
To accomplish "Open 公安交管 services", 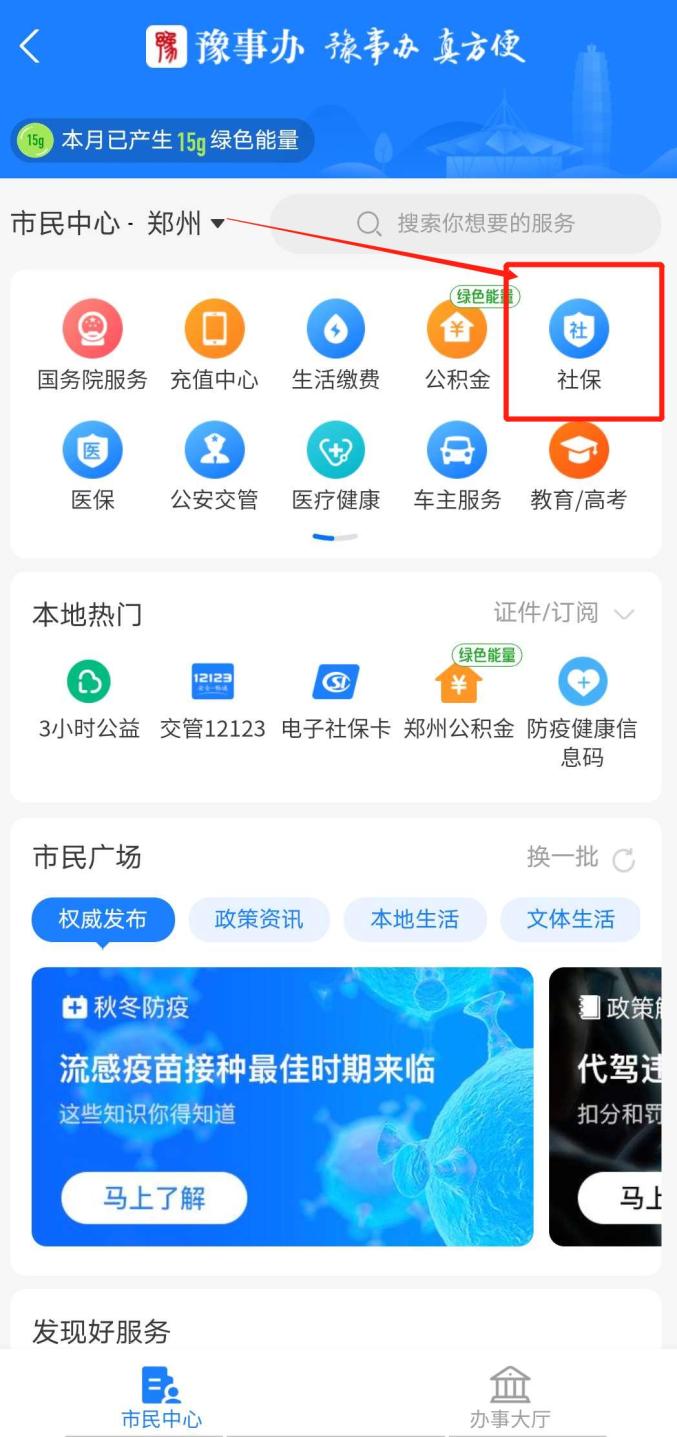I will click(214, 467).
